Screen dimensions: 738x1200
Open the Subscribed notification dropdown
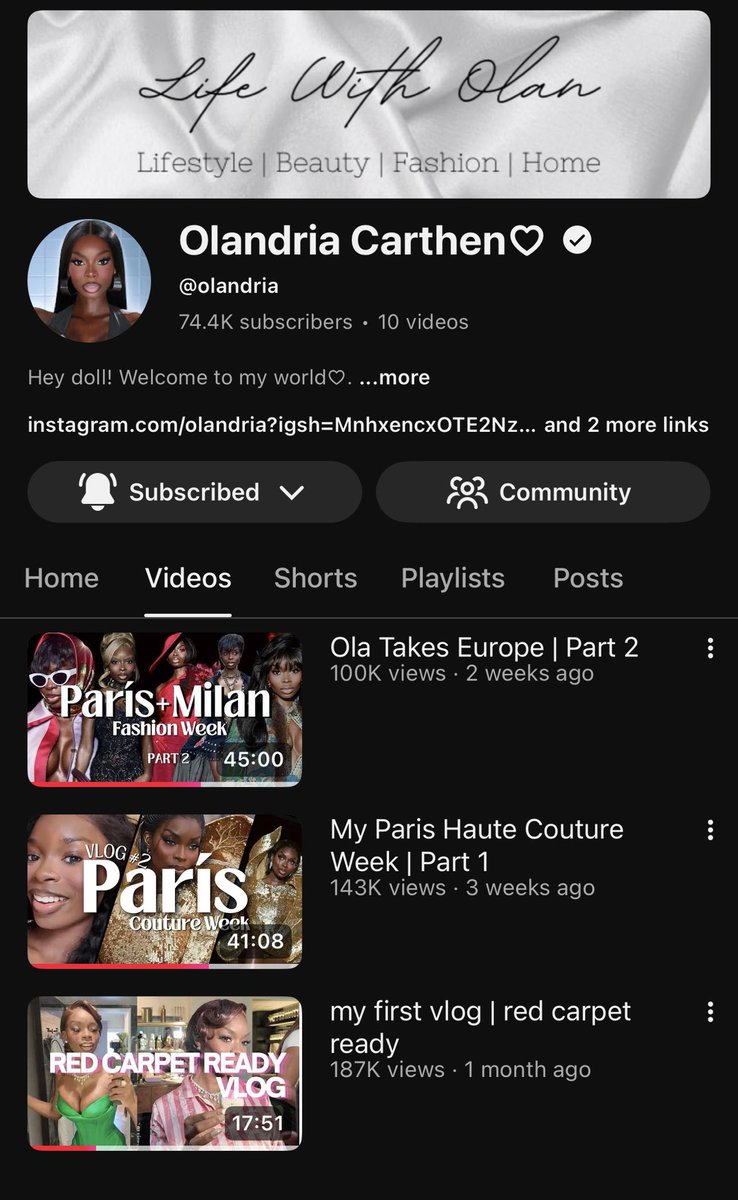(x=194, y=492)
